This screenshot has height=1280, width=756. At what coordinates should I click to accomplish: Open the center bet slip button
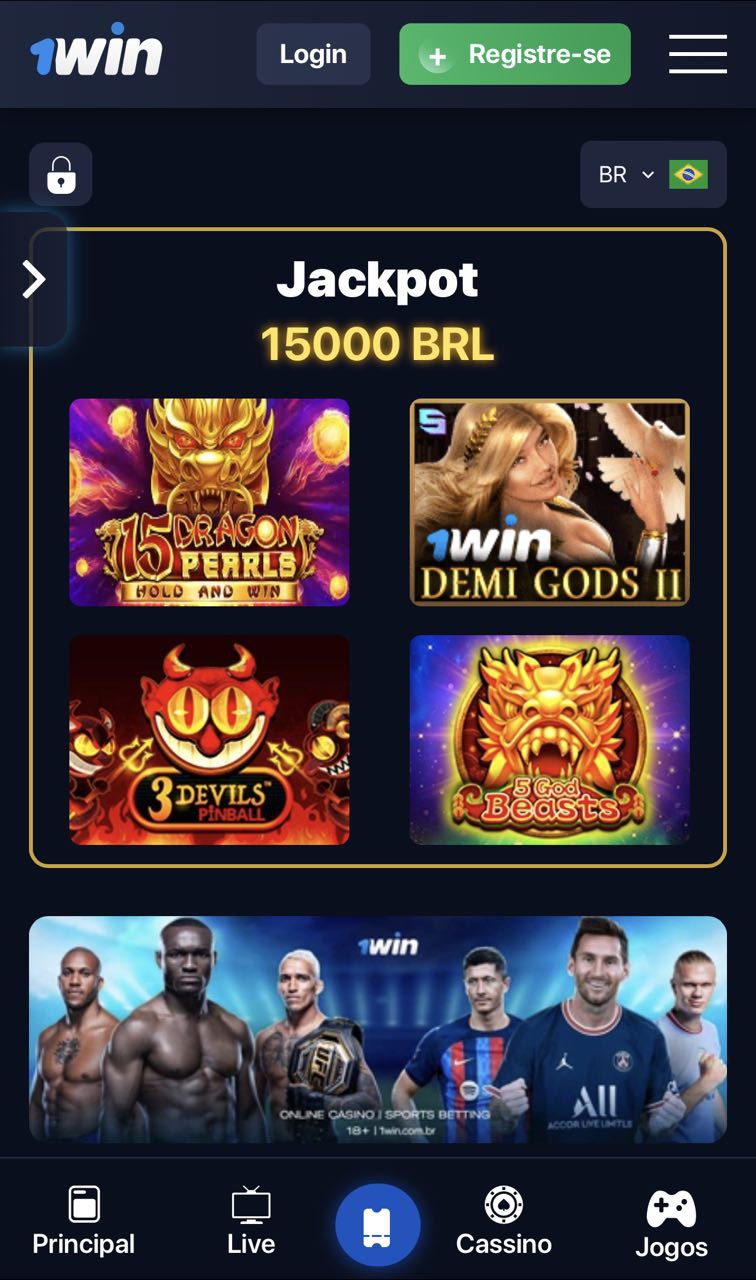click(378, 1225)
